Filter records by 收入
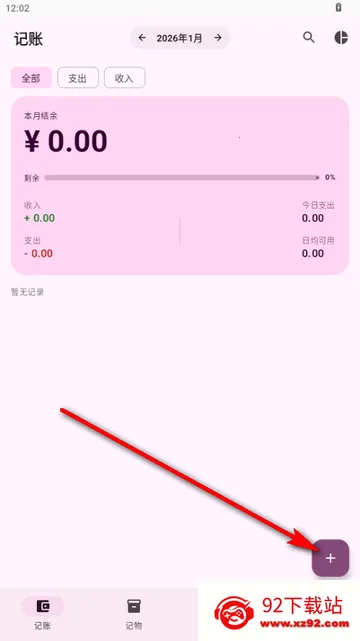360x641 pixels. click(x=125, y=78)
